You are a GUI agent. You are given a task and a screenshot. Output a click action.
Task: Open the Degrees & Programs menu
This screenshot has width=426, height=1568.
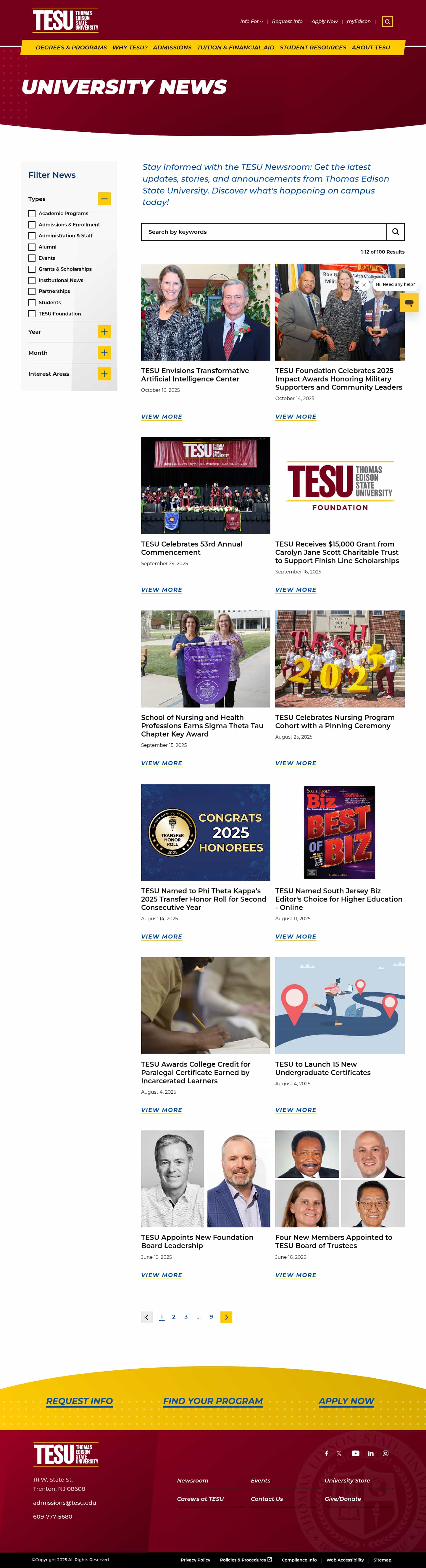(x=71, y=47)
